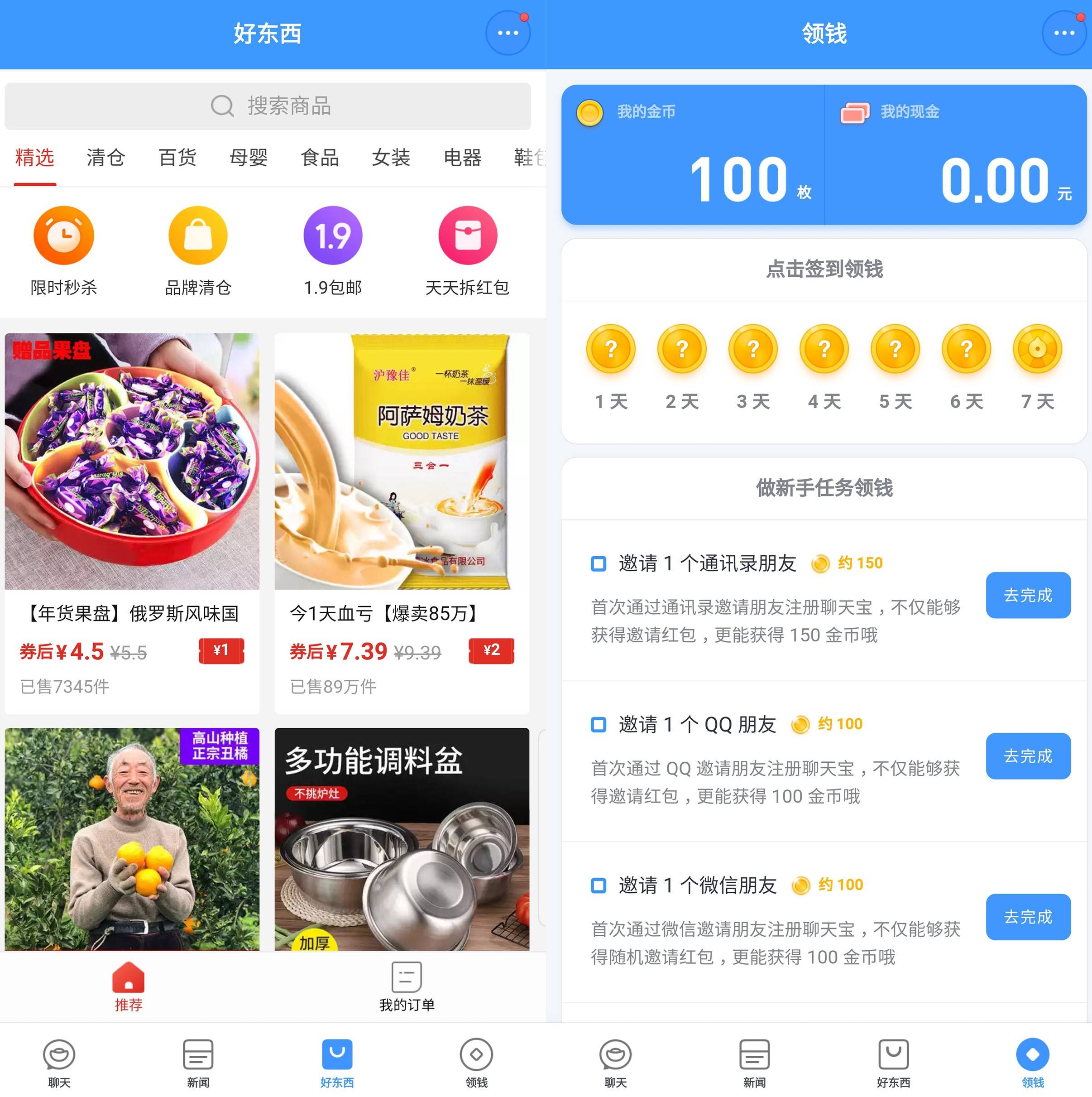Screen dimensions: 1092x1097
Task: Tap 去完成 for 邀请通讯录朋友 task
Action: click(x=1028, y=595)
